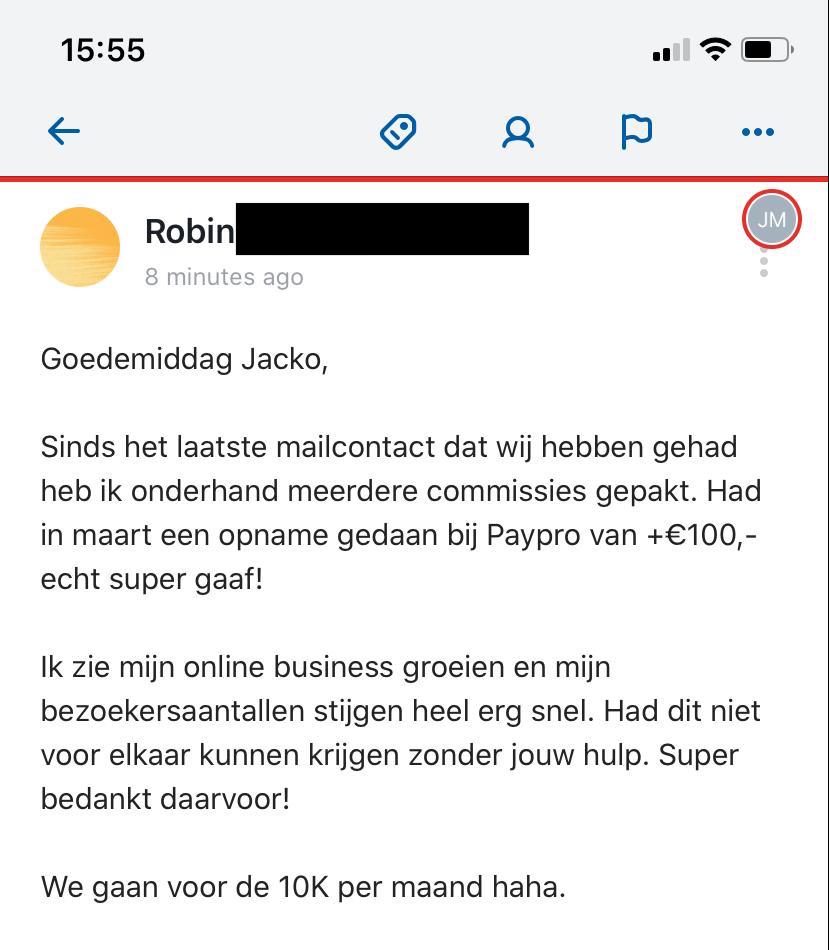Open the three-dot overflow menu
Screen dimensions: 829x950
click(x=757, y=132)
